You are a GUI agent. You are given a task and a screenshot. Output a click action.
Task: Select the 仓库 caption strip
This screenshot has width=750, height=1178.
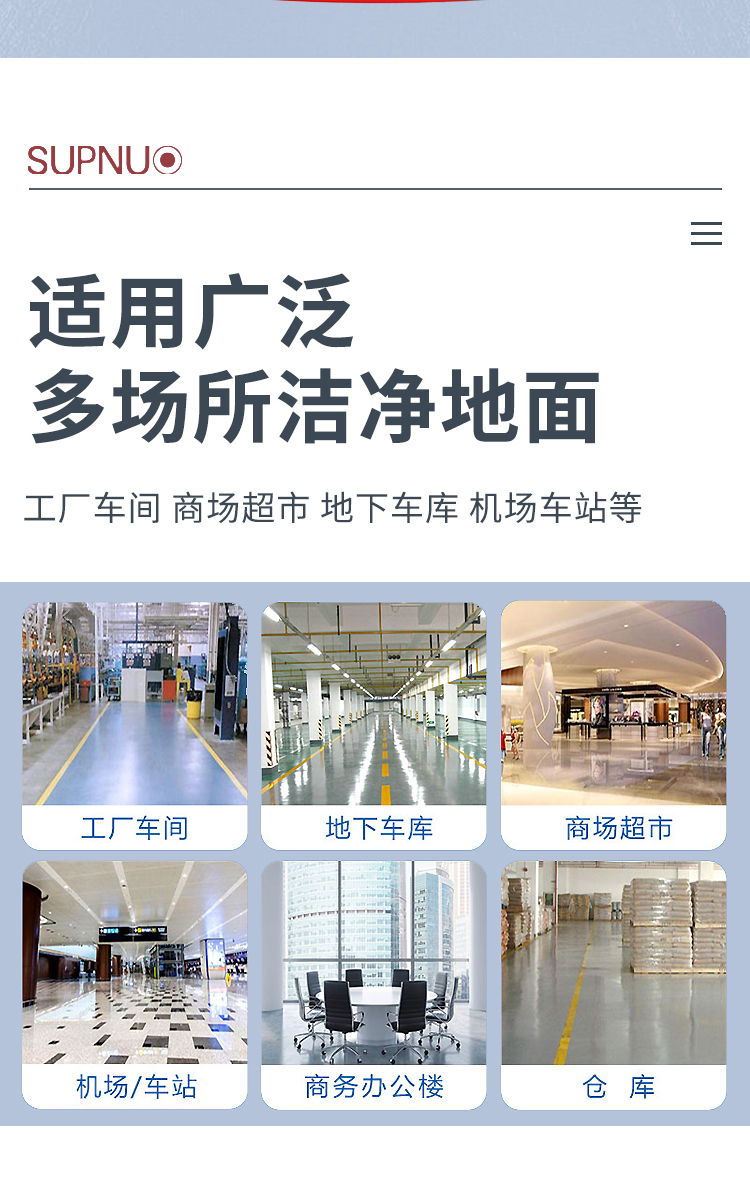[613, 1087]
